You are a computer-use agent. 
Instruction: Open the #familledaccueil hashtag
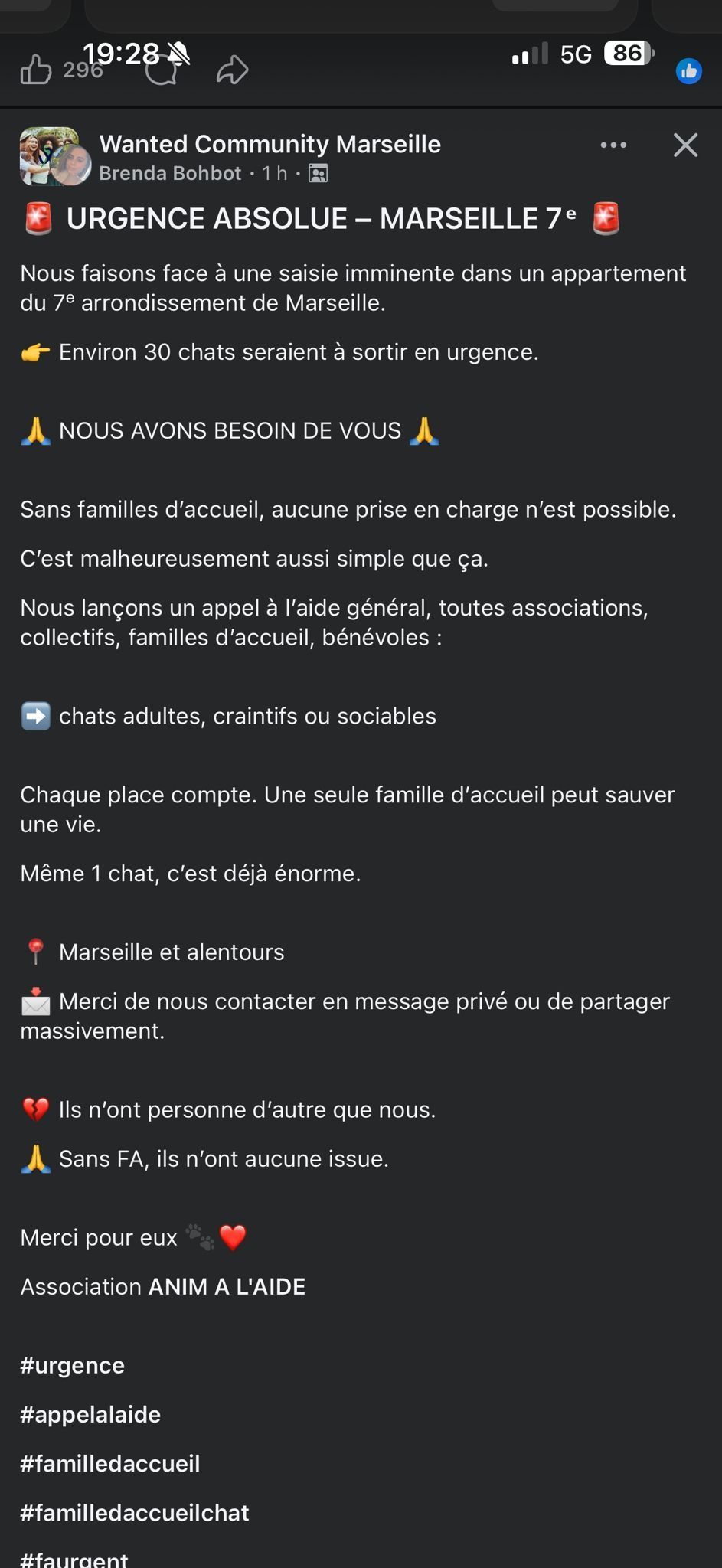coord(110,1463)
